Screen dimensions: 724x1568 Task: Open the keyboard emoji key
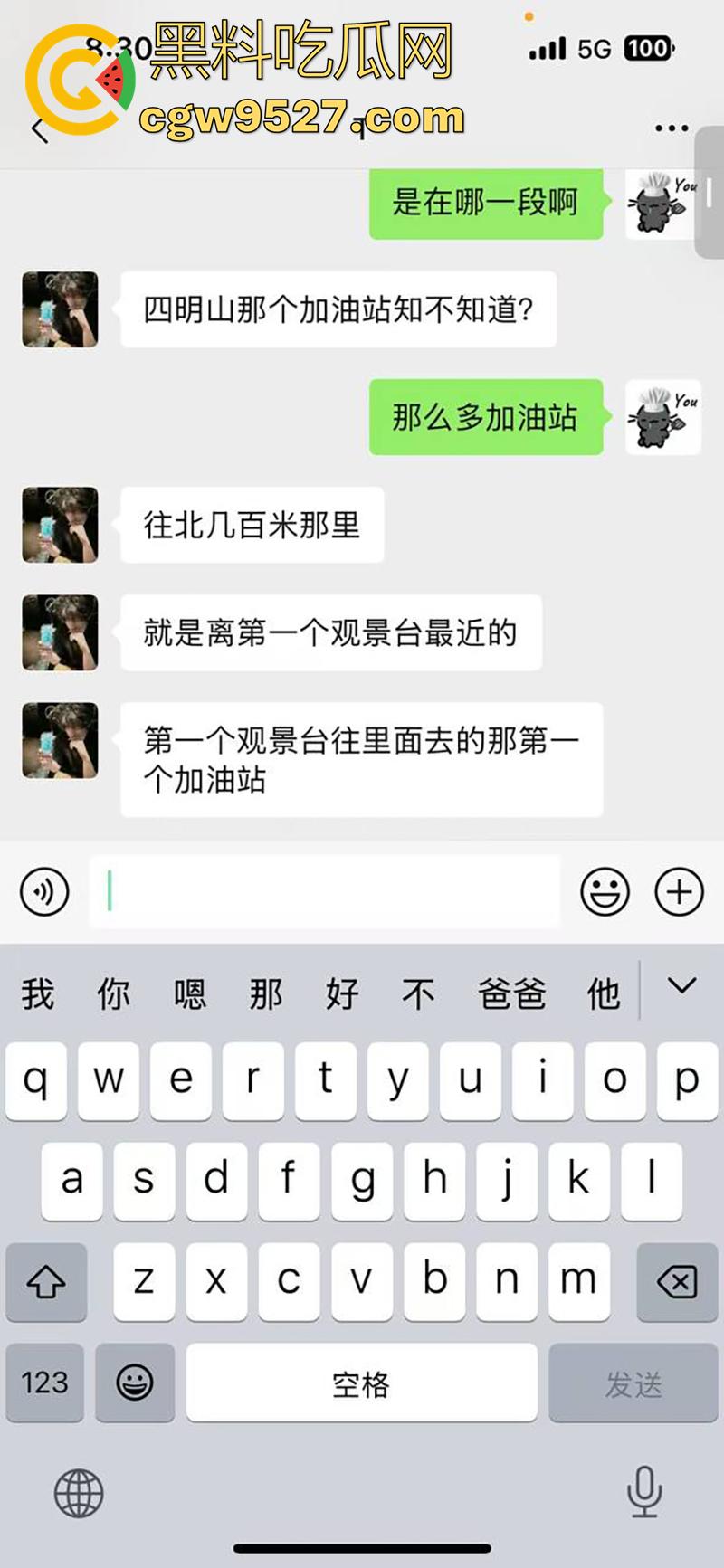pyautogui.click(x=135, y=1383)
